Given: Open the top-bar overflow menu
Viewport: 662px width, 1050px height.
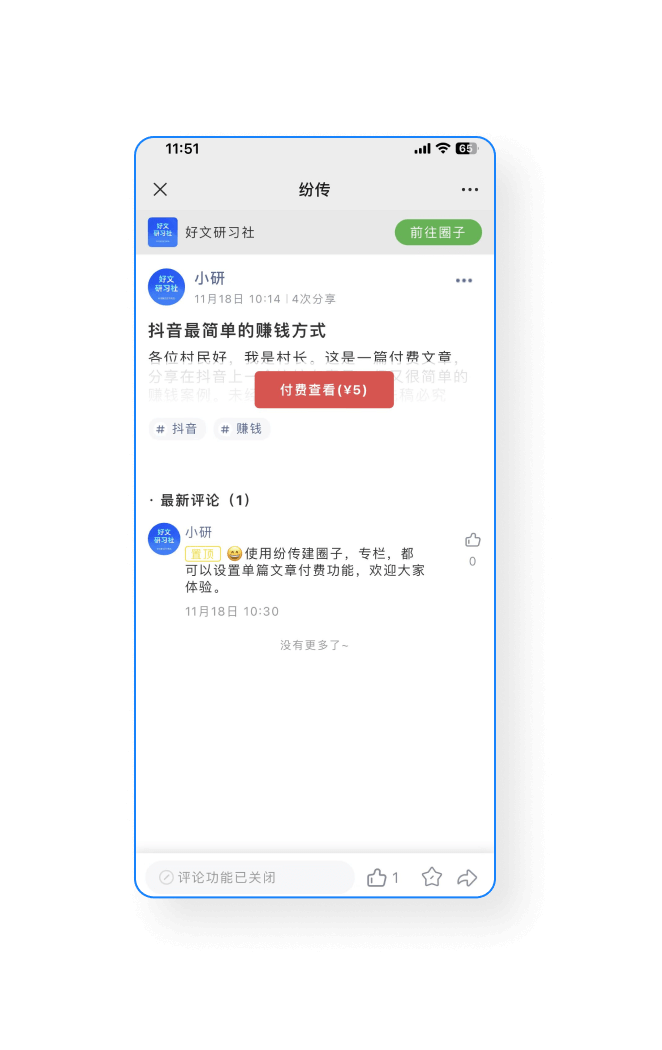Looking at the screenshot, I should click(470, 189).
